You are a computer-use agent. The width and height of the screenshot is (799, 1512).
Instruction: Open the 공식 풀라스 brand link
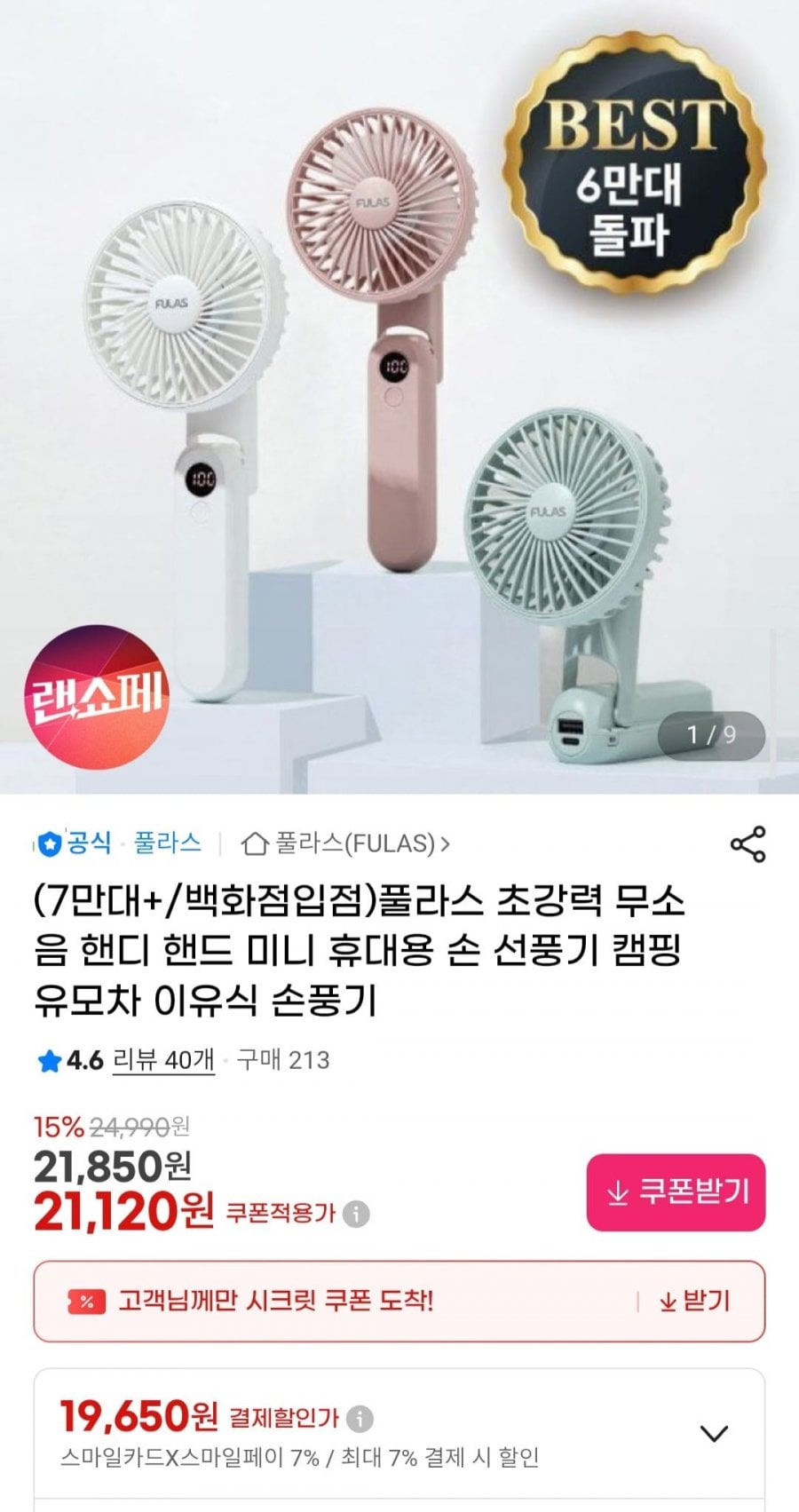click(119, 843)
